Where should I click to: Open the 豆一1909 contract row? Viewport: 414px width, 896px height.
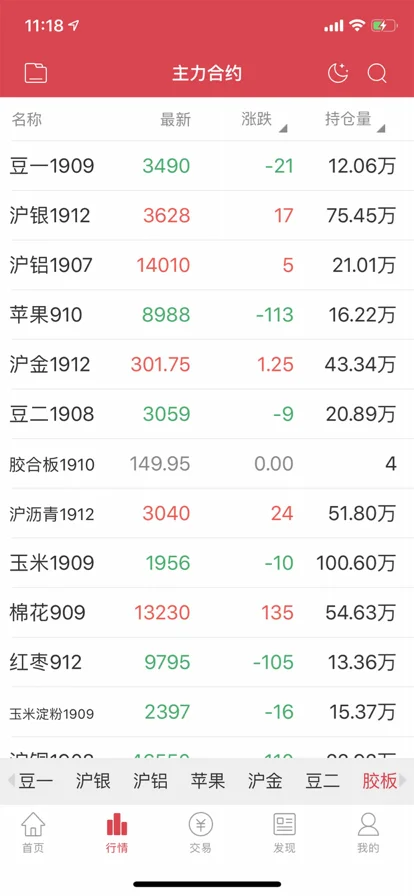click(x=207, y=166)
